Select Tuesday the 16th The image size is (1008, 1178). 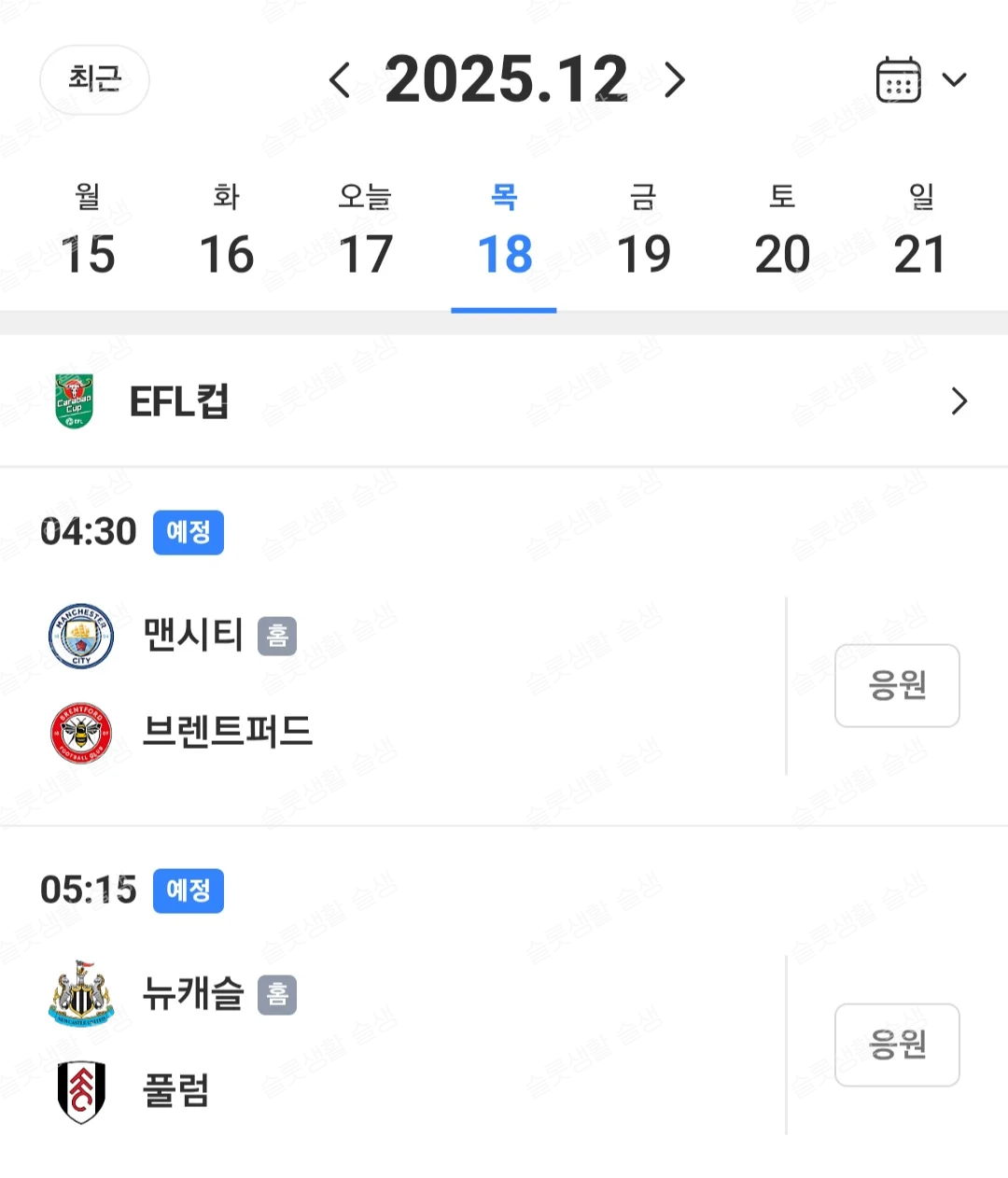click(x=227, y=233)
